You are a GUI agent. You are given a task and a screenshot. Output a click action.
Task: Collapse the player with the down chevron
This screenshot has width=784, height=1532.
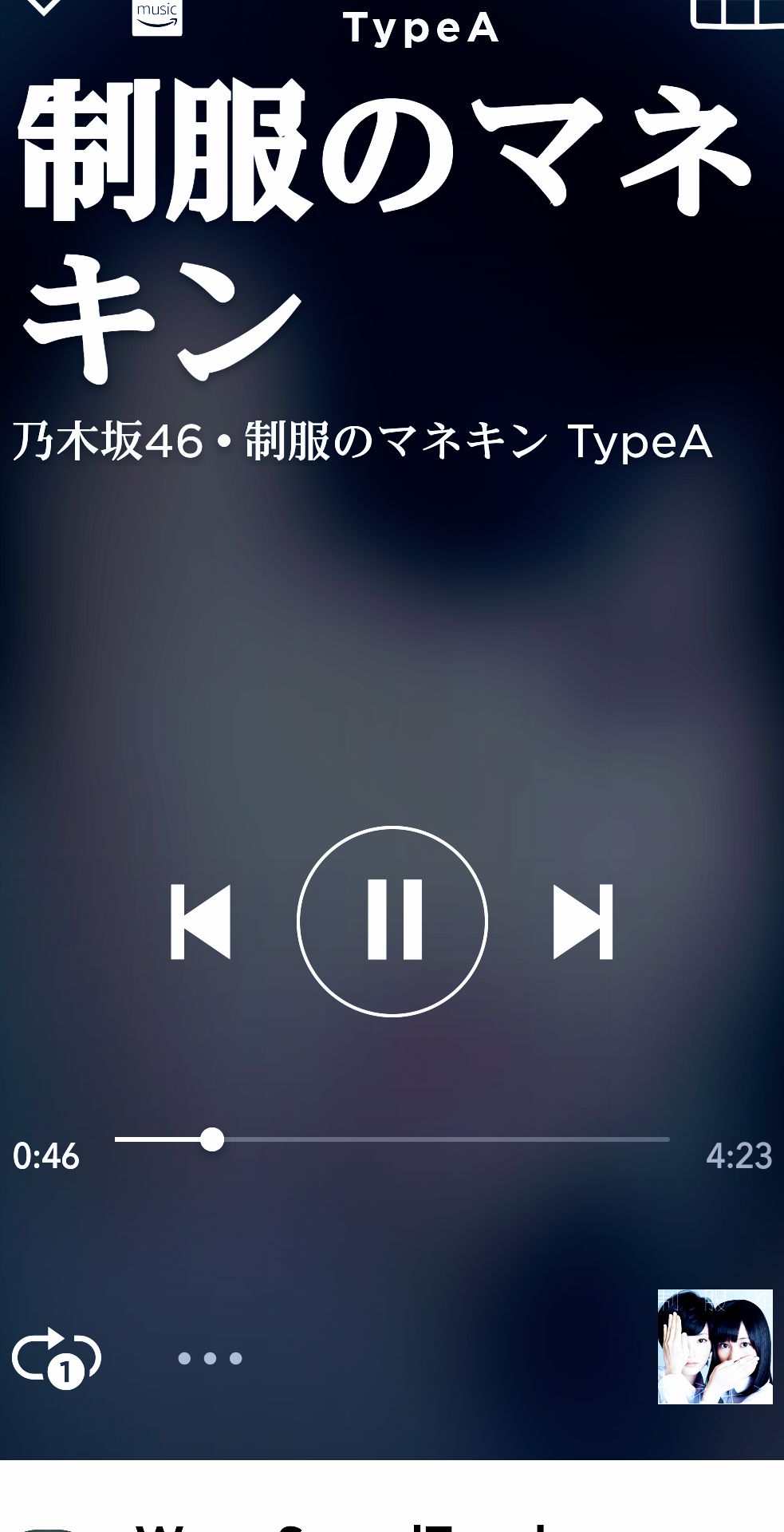(x=43, y=6)
